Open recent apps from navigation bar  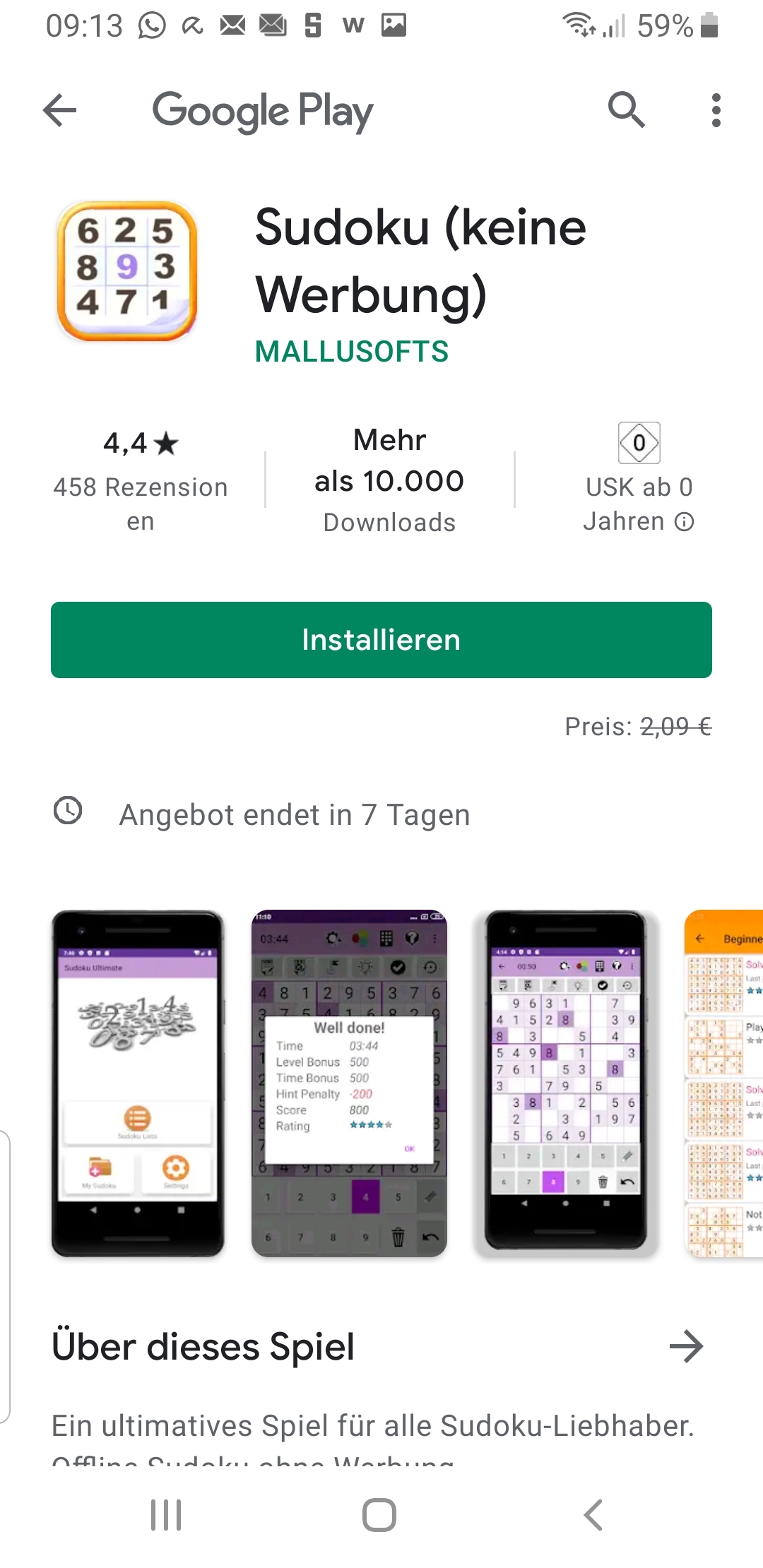[166, 1515]
